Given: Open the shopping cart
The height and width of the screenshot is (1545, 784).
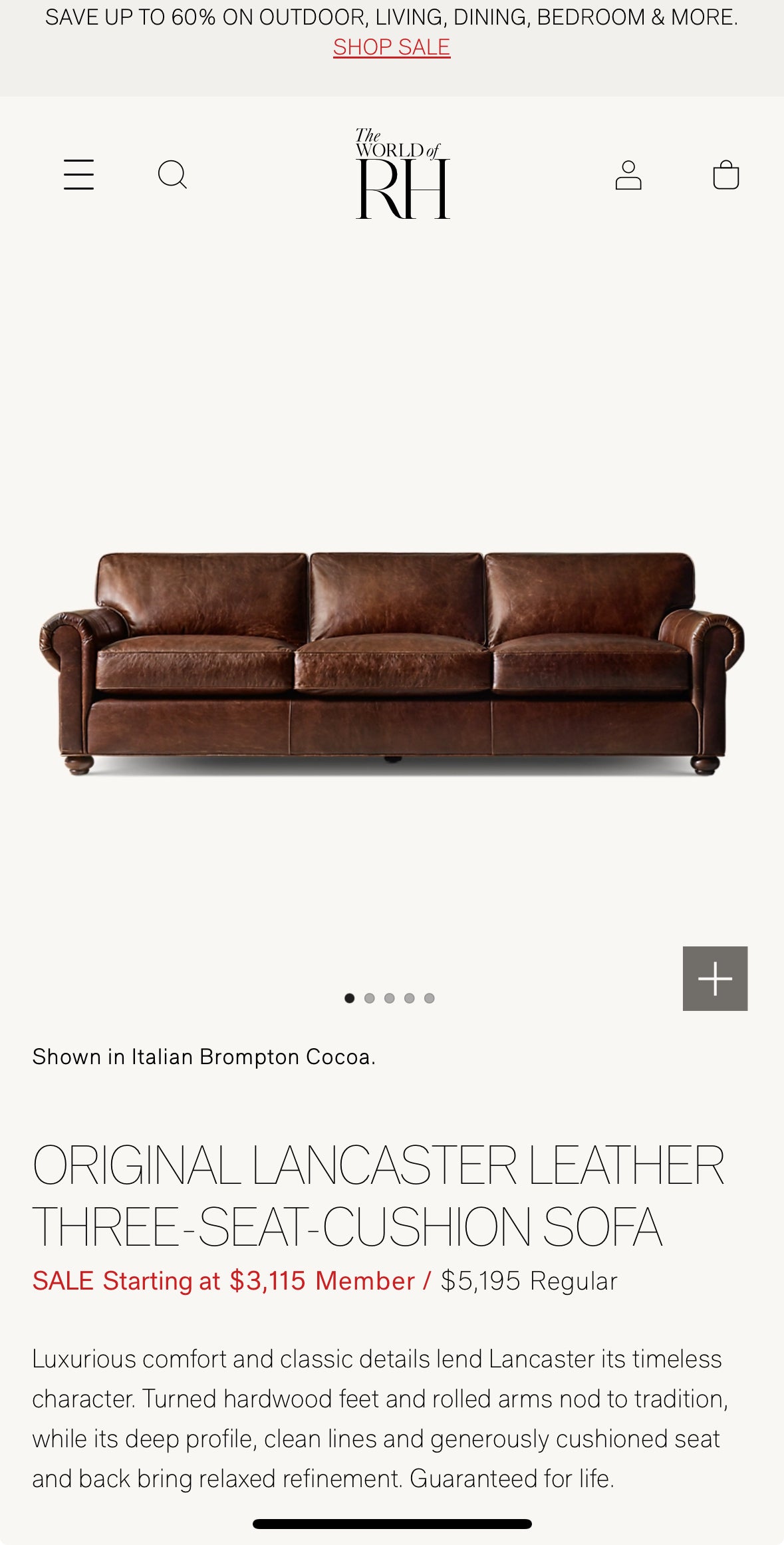Looking at the screenshot, I should 725,176.
